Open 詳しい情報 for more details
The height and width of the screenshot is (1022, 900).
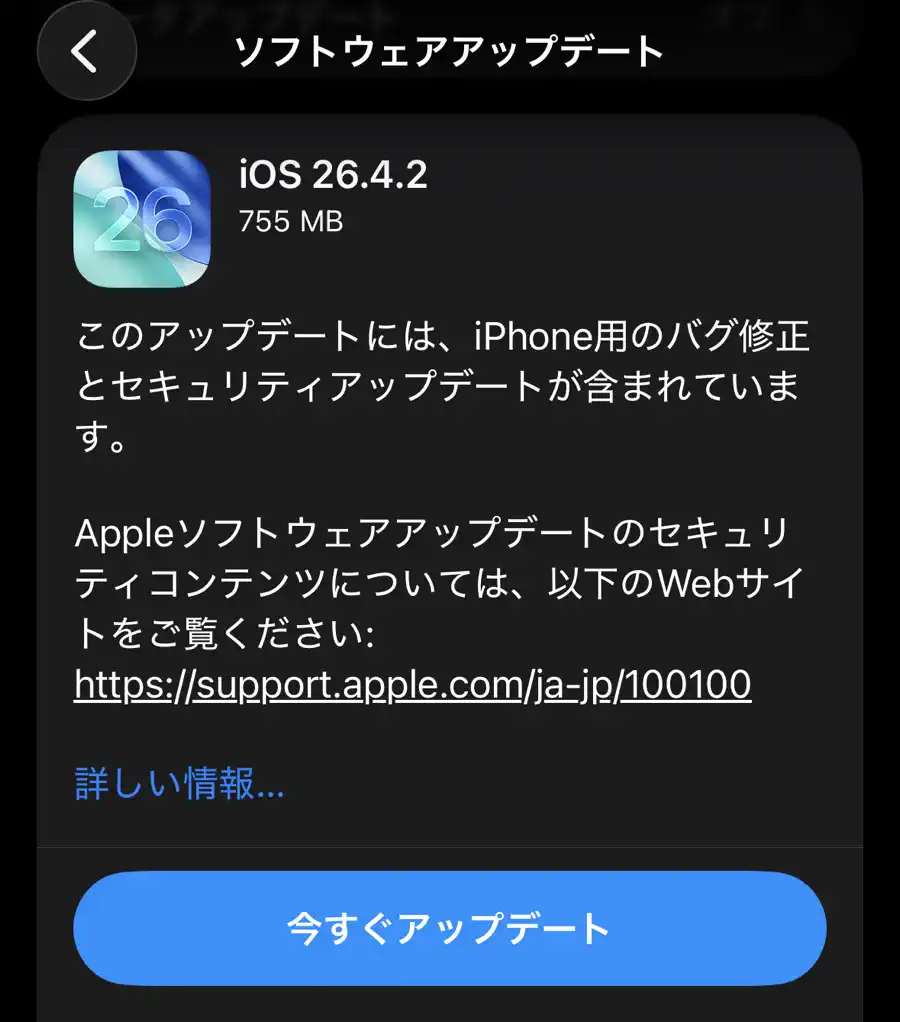pyautogui.click(x=180, y=785)
